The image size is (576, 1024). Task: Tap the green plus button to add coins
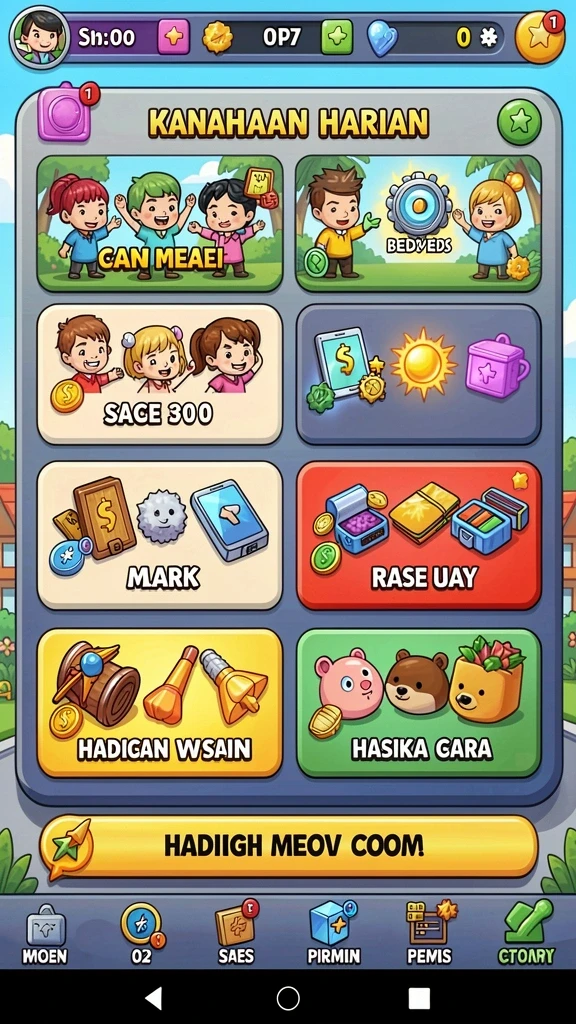[x=337, y=37]
